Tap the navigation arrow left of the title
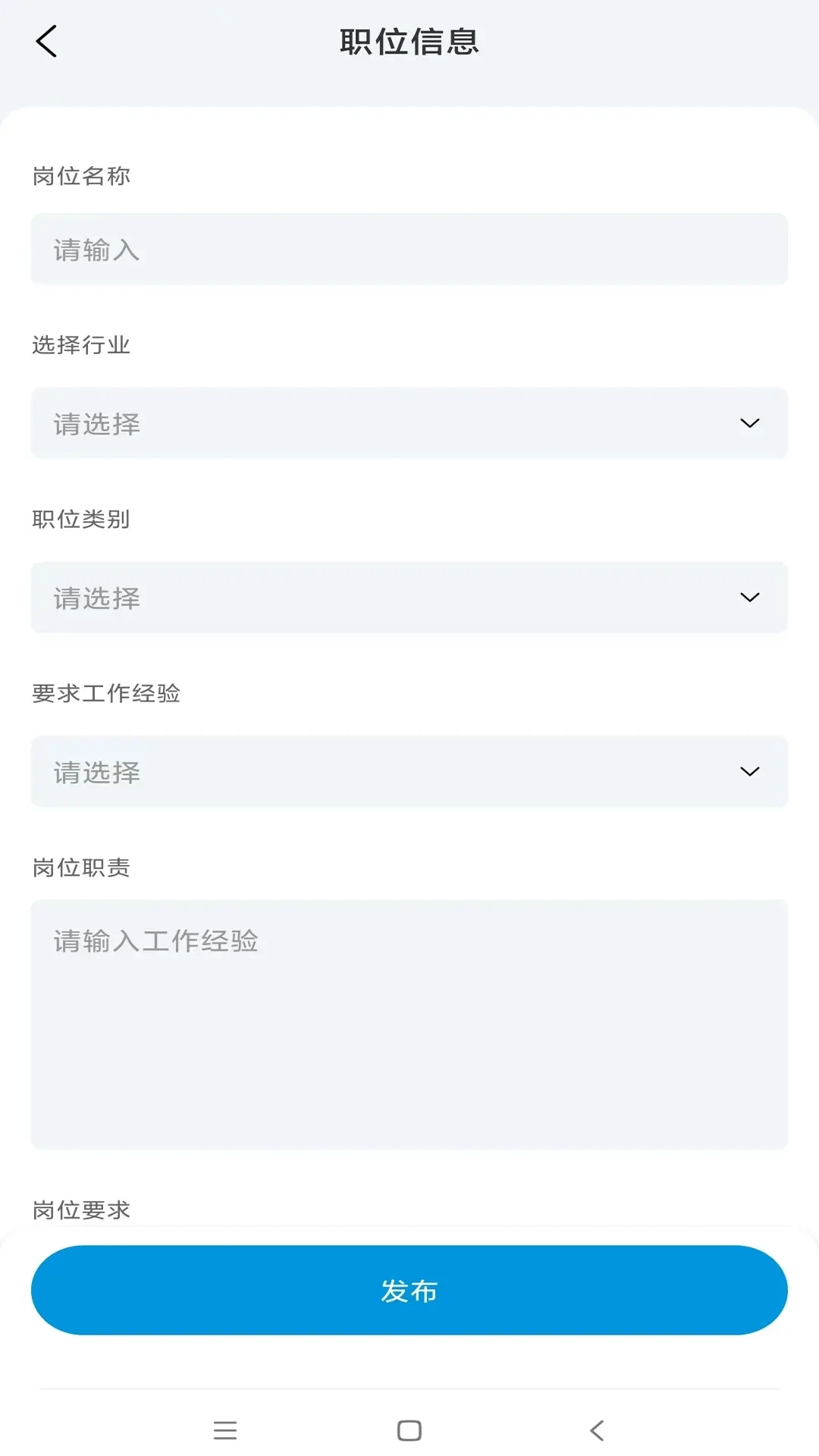 pyautogui.click(x=47, y=42)
